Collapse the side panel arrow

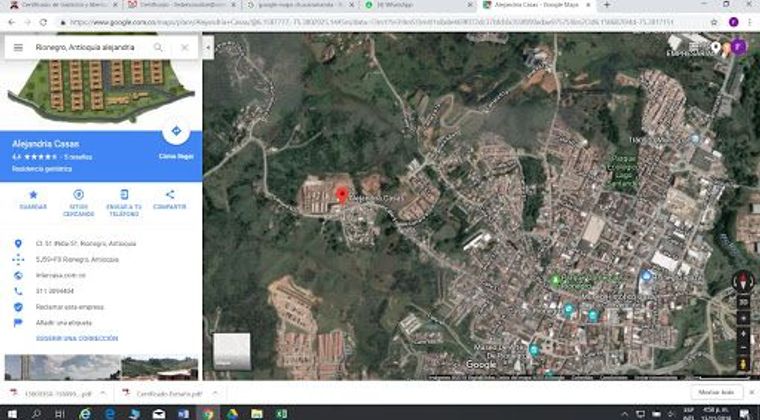pos(208,47)
